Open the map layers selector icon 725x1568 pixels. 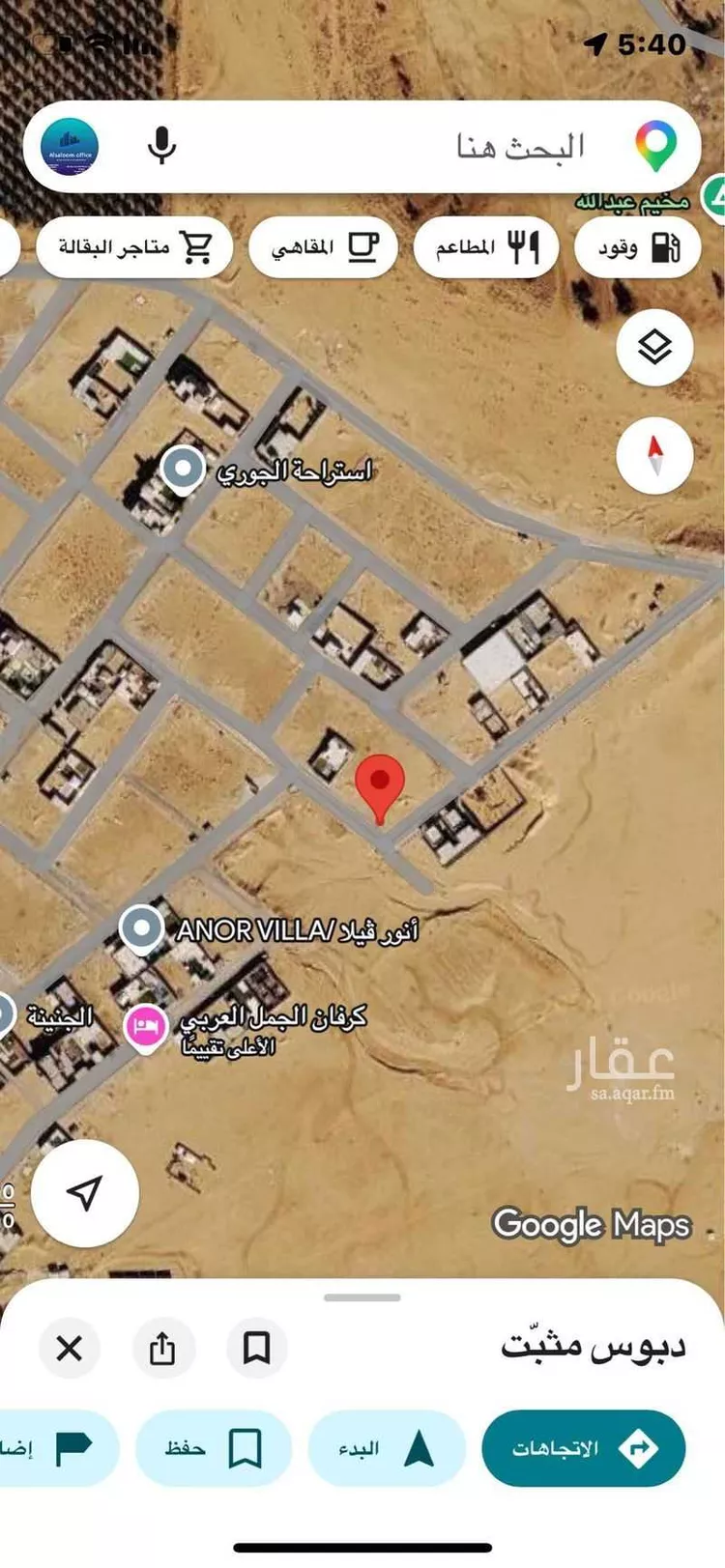click(x=654, y=348)
